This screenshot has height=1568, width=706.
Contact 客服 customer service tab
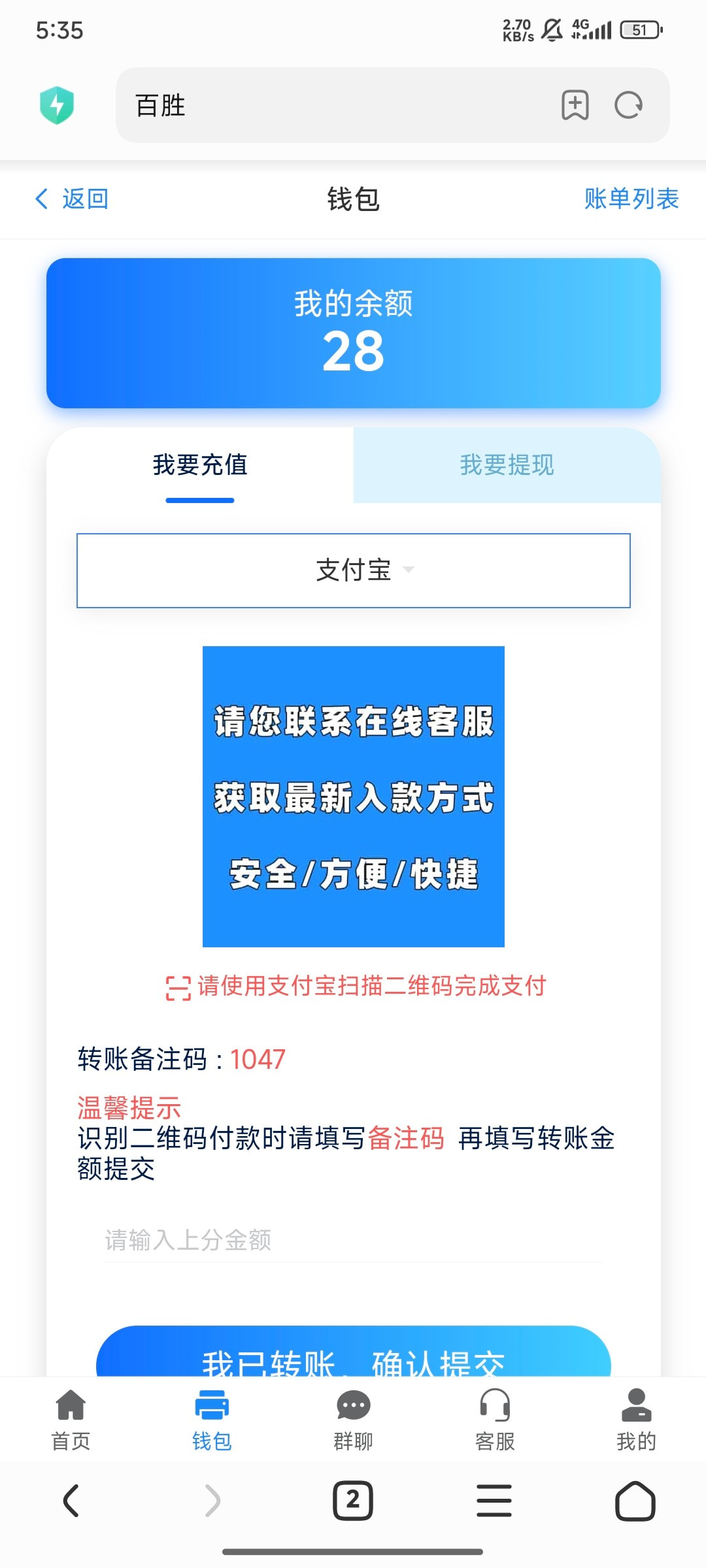point(495,1419)
